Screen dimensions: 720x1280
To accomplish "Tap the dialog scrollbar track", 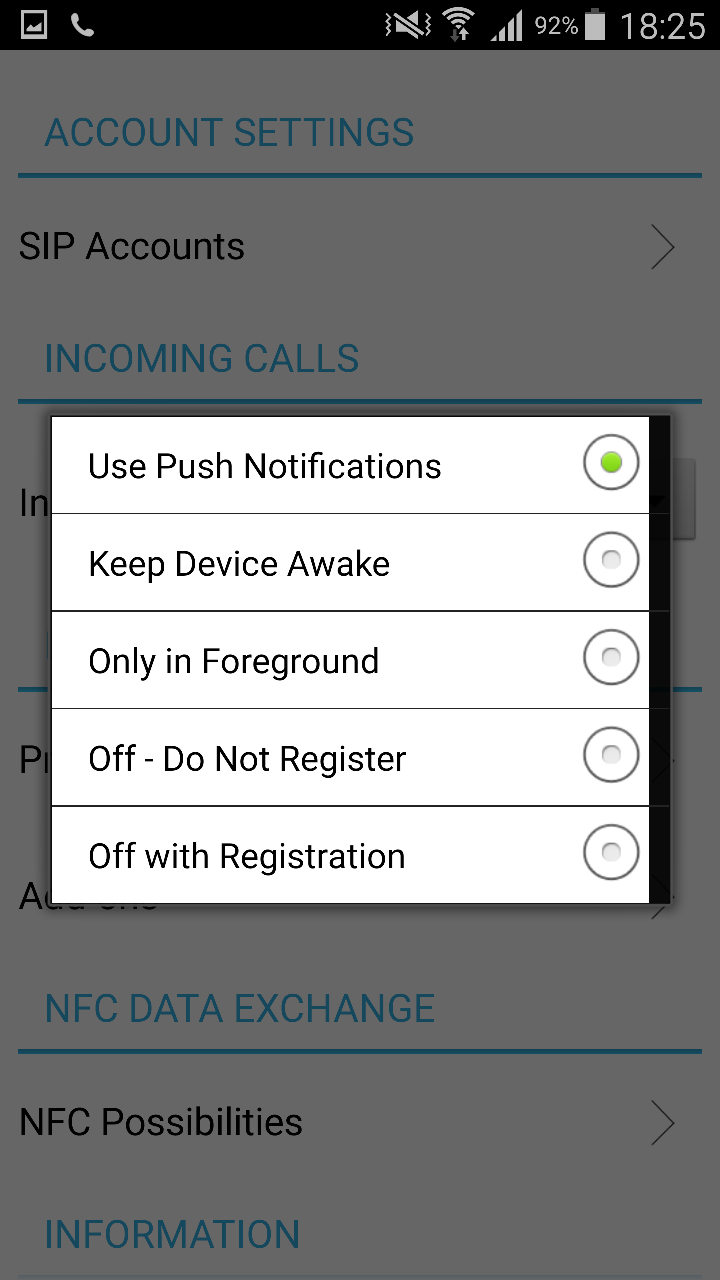I will [662, 660].
